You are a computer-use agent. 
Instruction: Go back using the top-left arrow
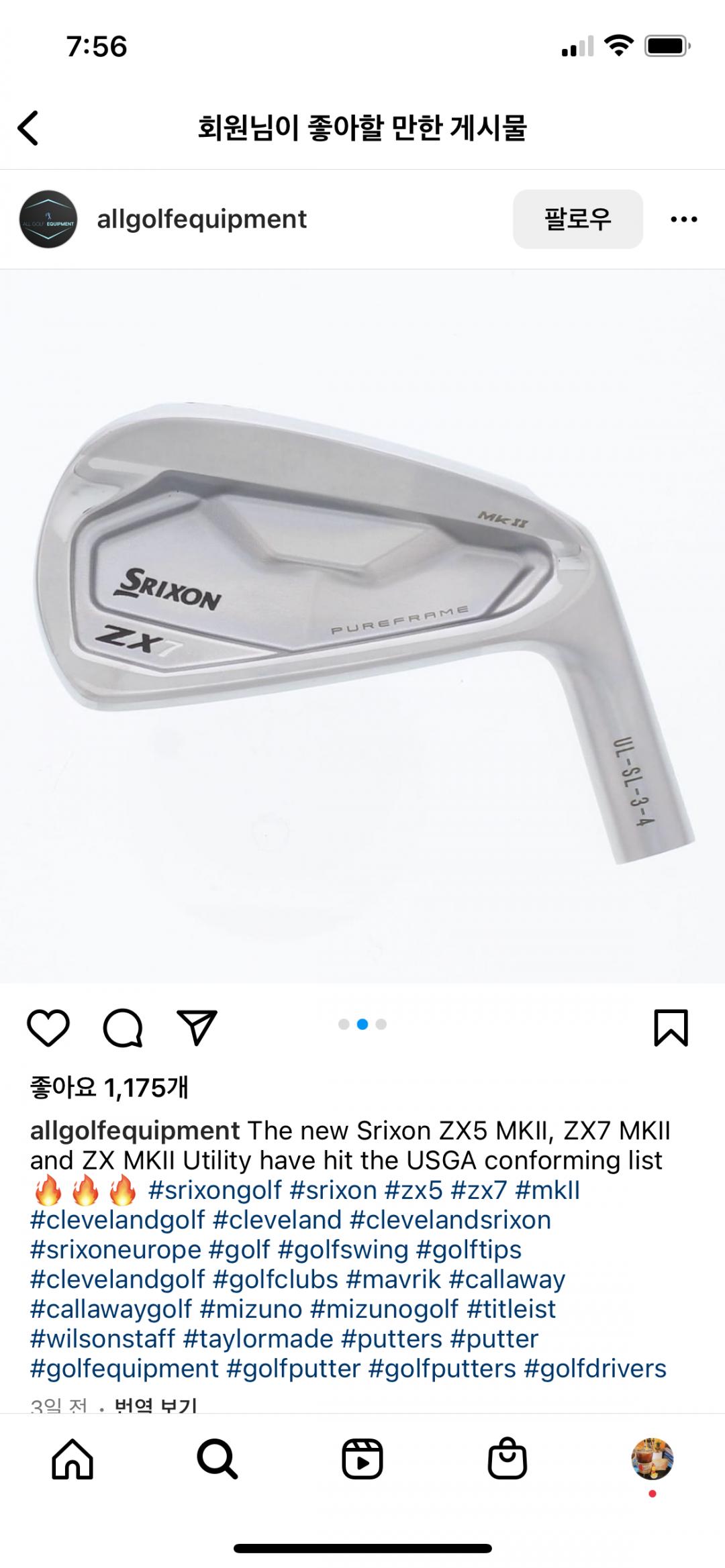(28, 127)
